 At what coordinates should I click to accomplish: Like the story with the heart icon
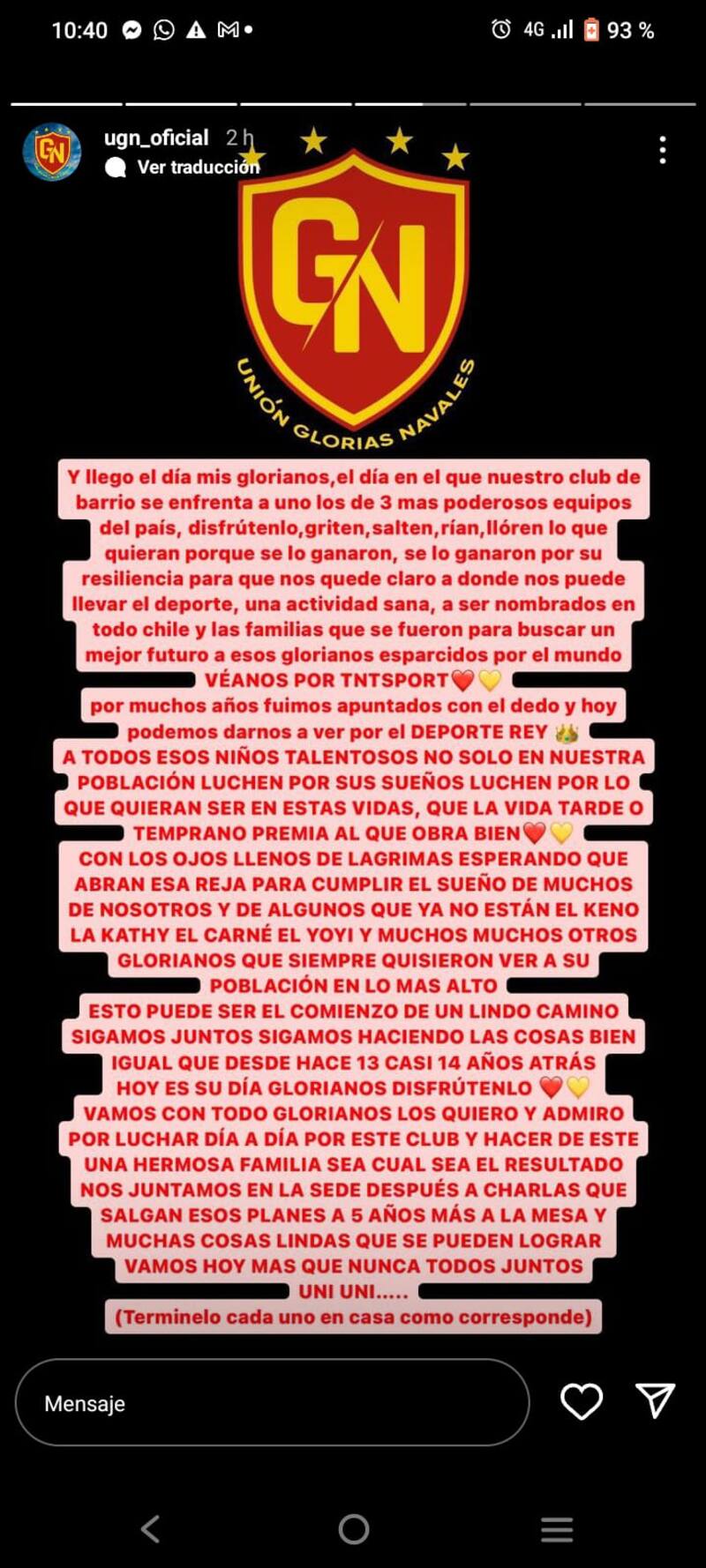pos(582,1403)
